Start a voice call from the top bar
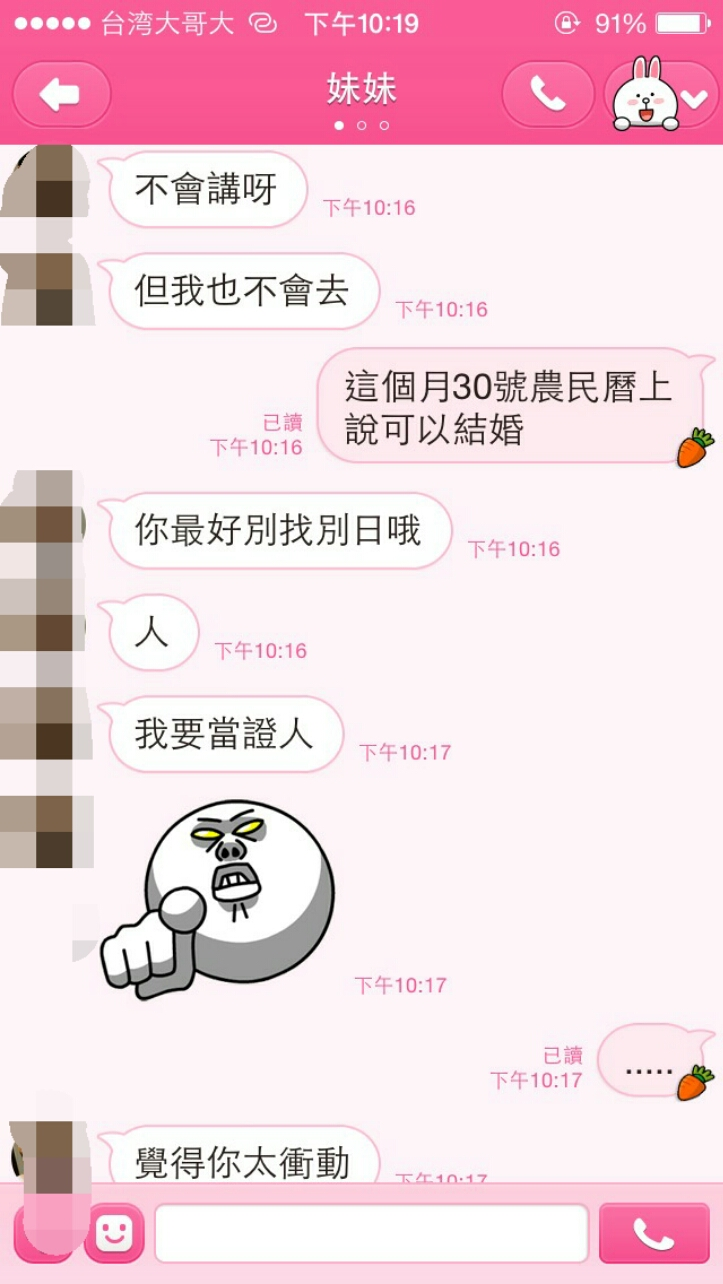Image resolution: width=723 pixels, height=1284 pixels. pyautogui.click(x=547, y=95)
